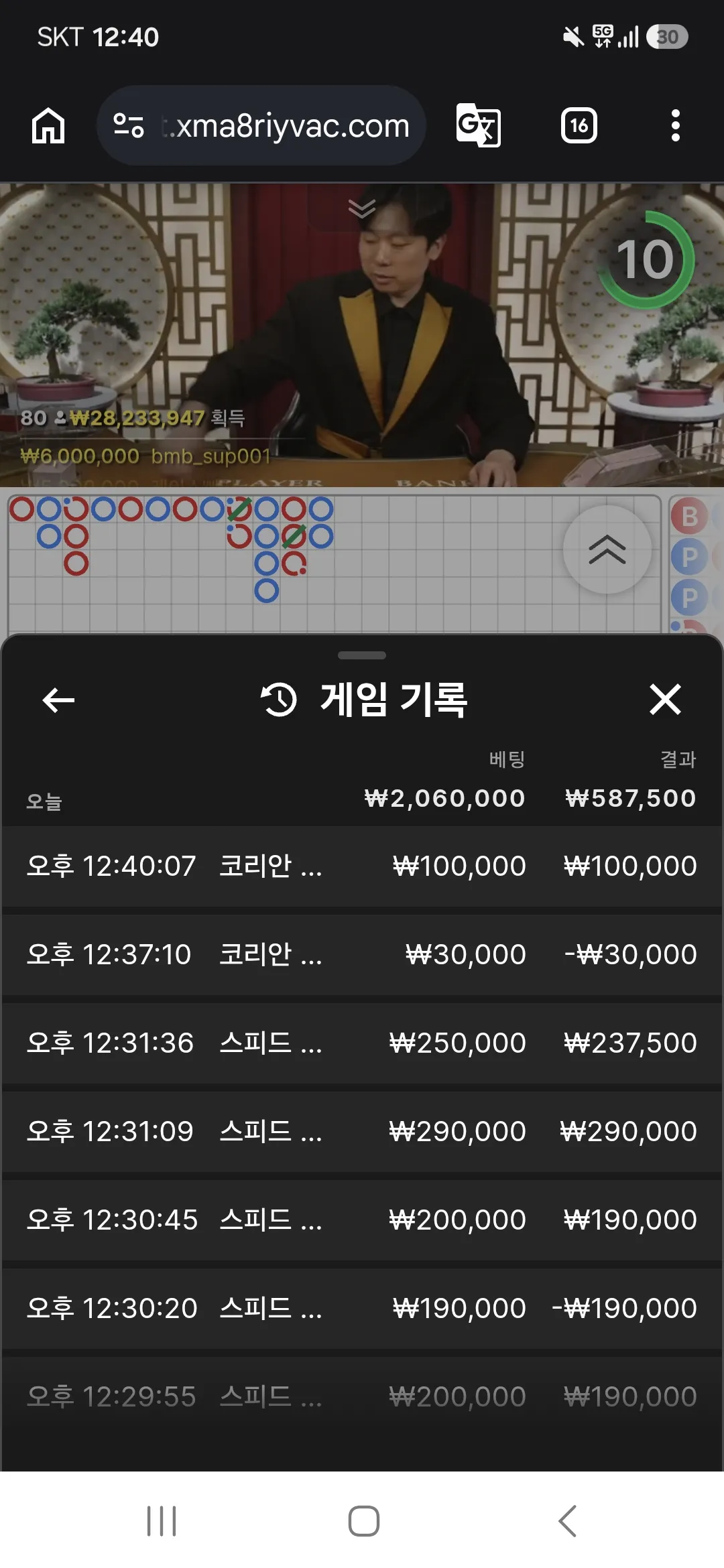Tap the system back button

567,1521
